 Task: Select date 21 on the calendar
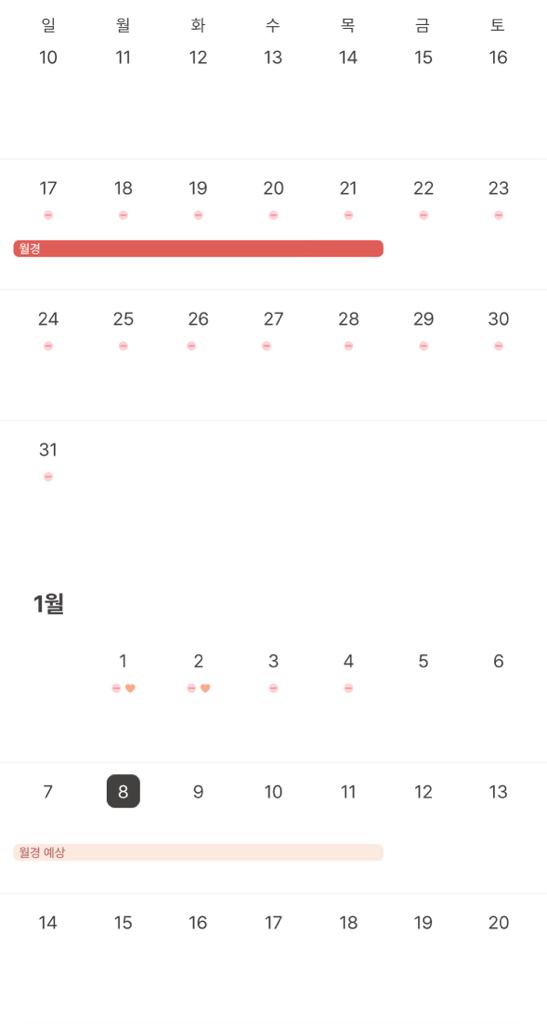click(349, 189)
